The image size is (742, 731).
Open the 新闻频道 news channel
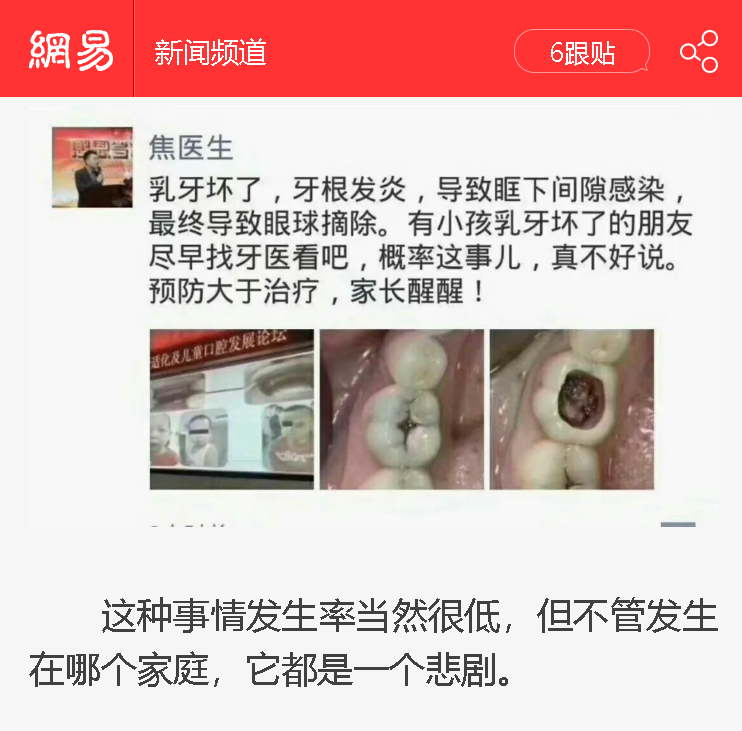click(x=210, y=52)
